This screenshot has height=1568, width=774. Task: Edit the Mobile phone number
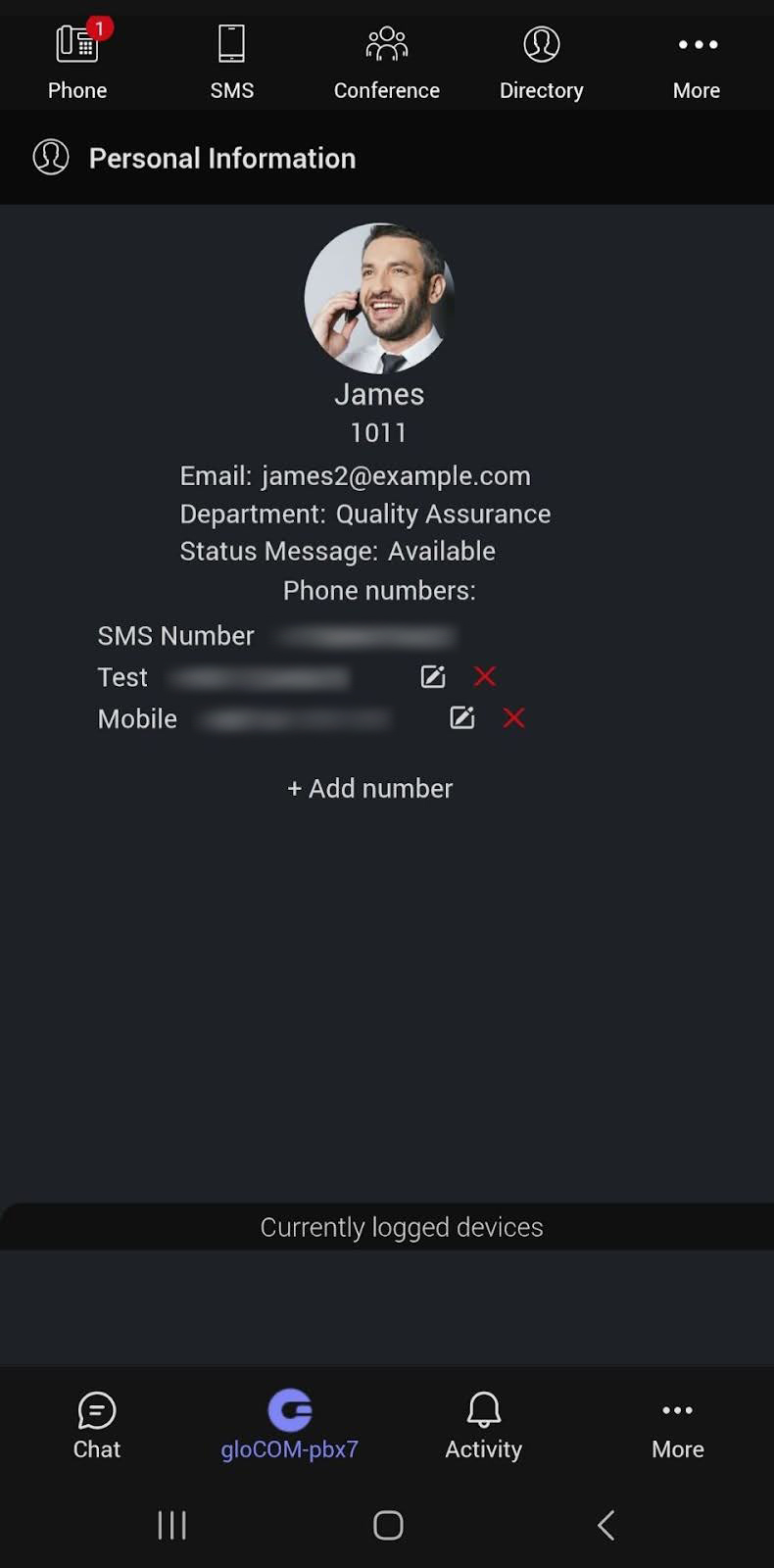[461, 717]
